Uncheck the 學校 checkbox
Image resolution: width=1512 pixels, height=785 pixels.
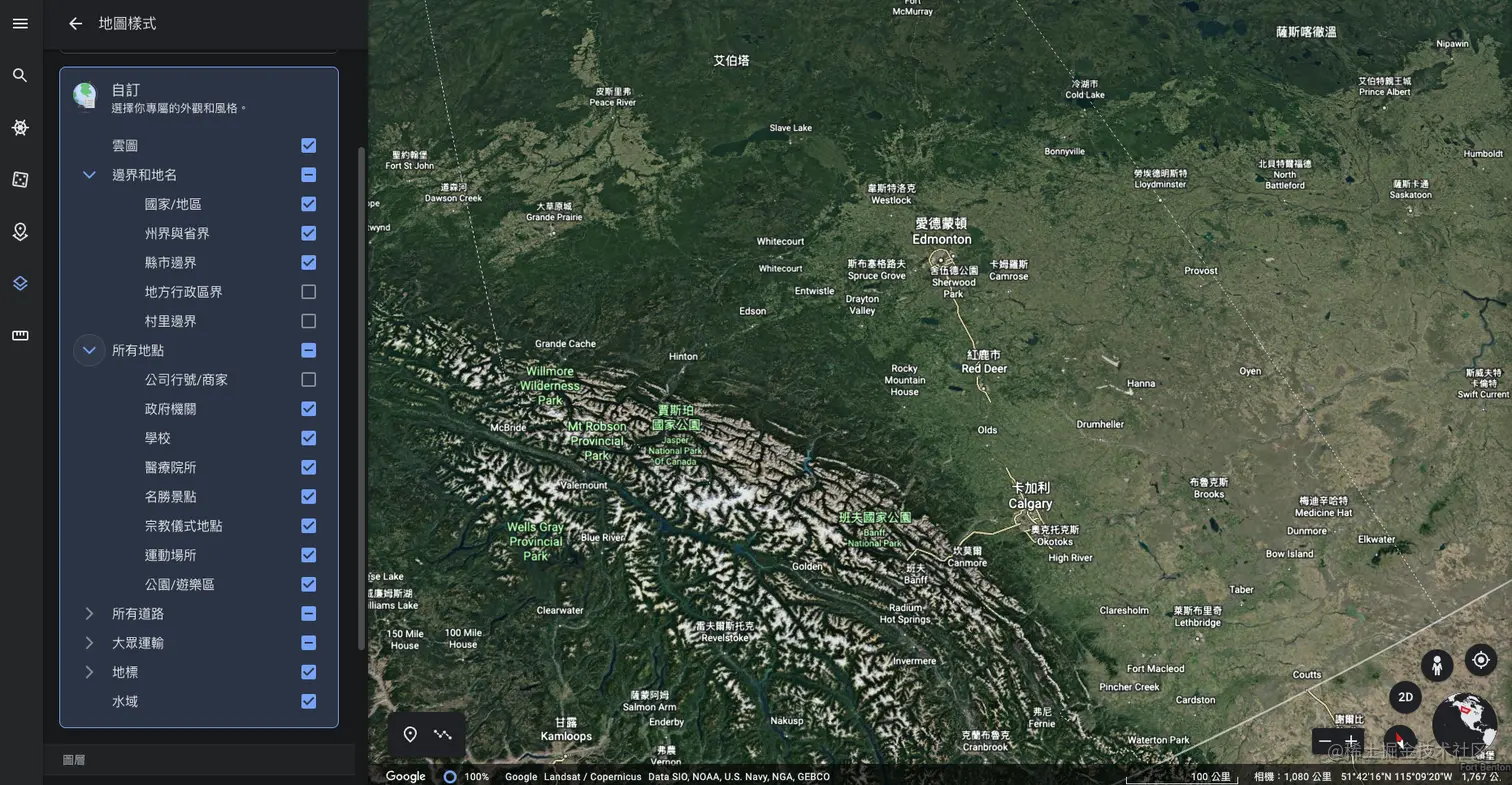[x=308, y=438]
